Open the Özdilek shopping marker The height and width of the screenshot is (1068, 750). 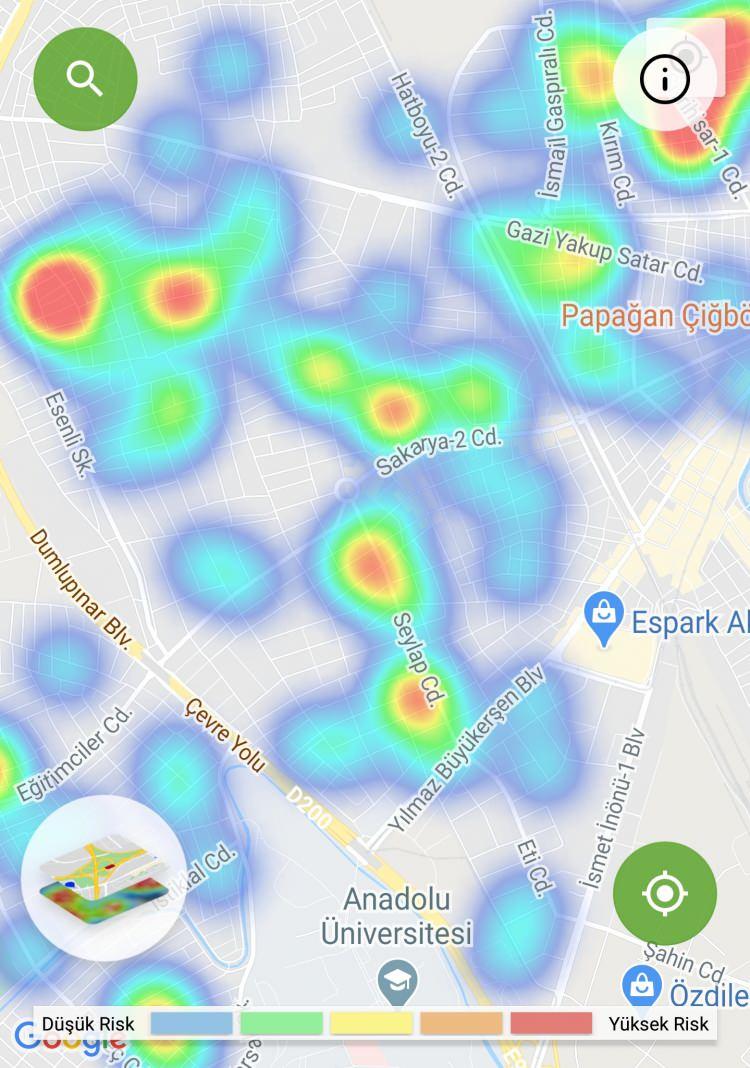(641, 987)
